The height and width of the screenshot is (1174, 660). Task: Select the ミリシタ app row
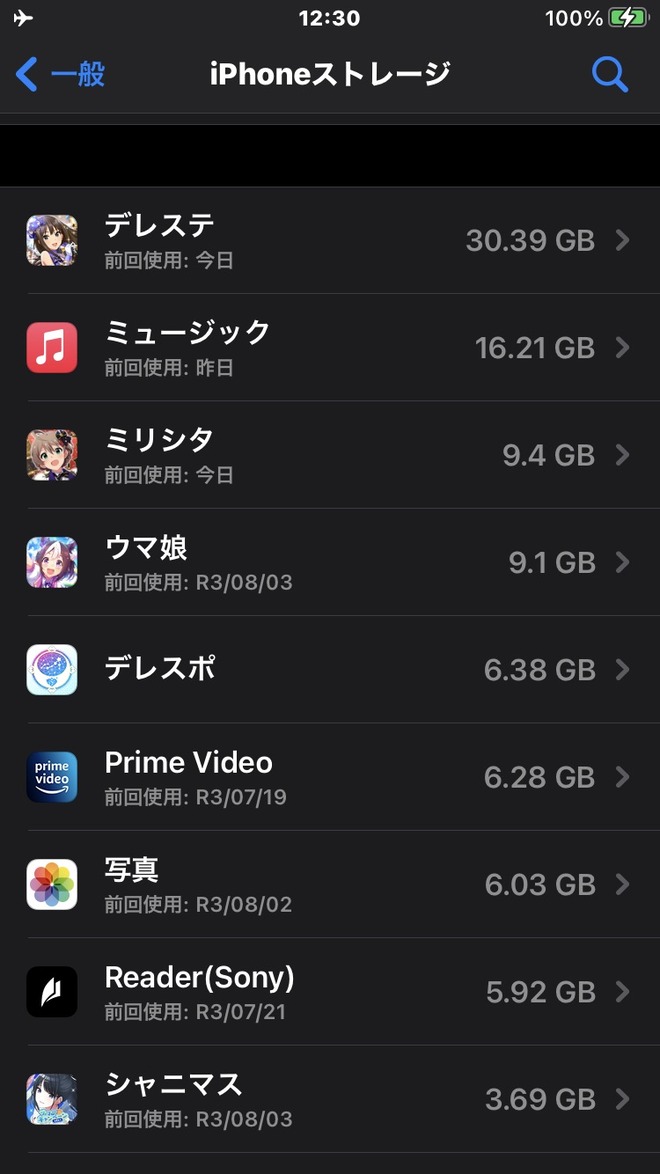(330, 455)
